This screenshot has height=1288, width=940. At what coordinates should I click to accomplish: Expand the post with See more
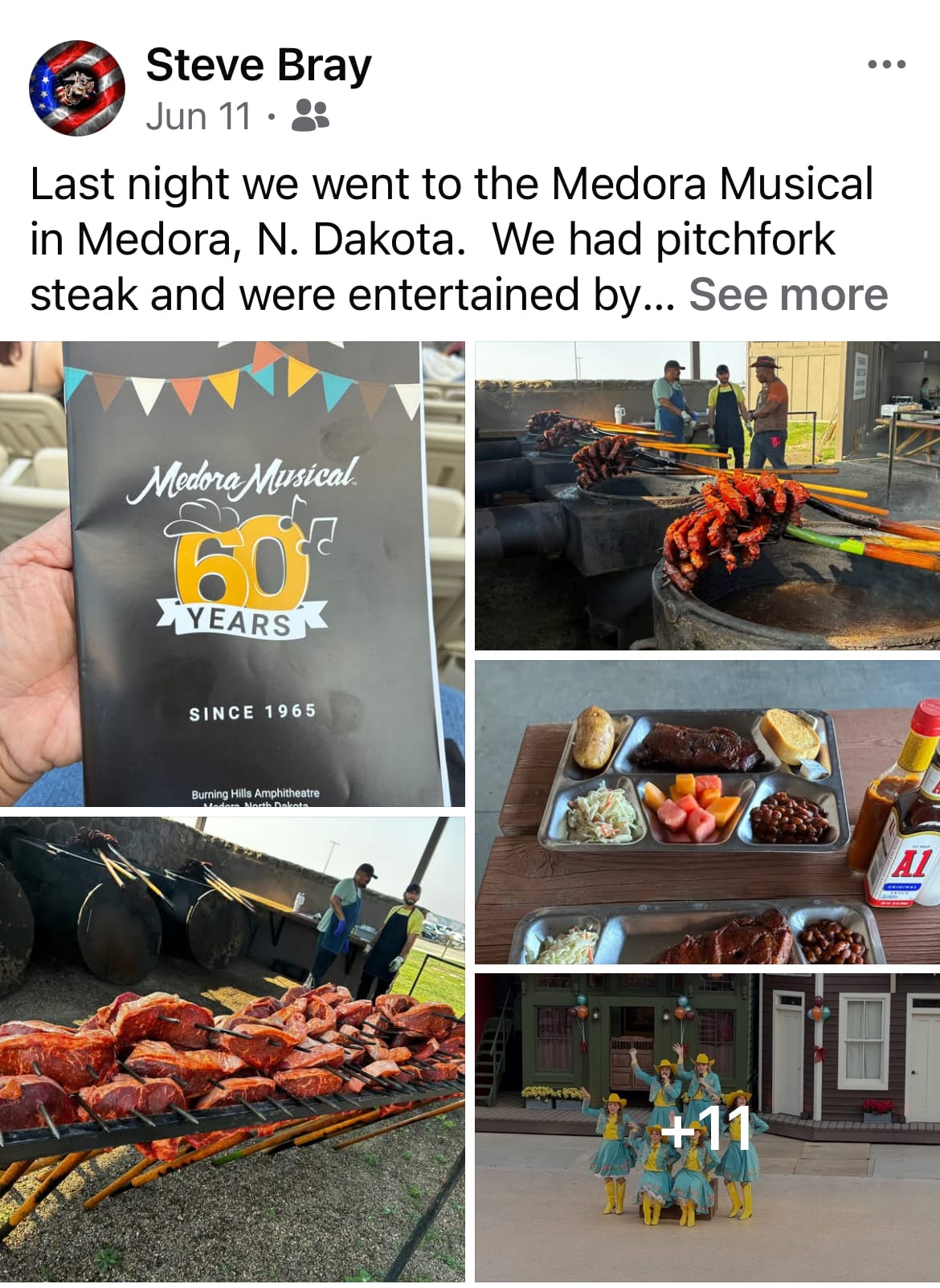[788, 295]
